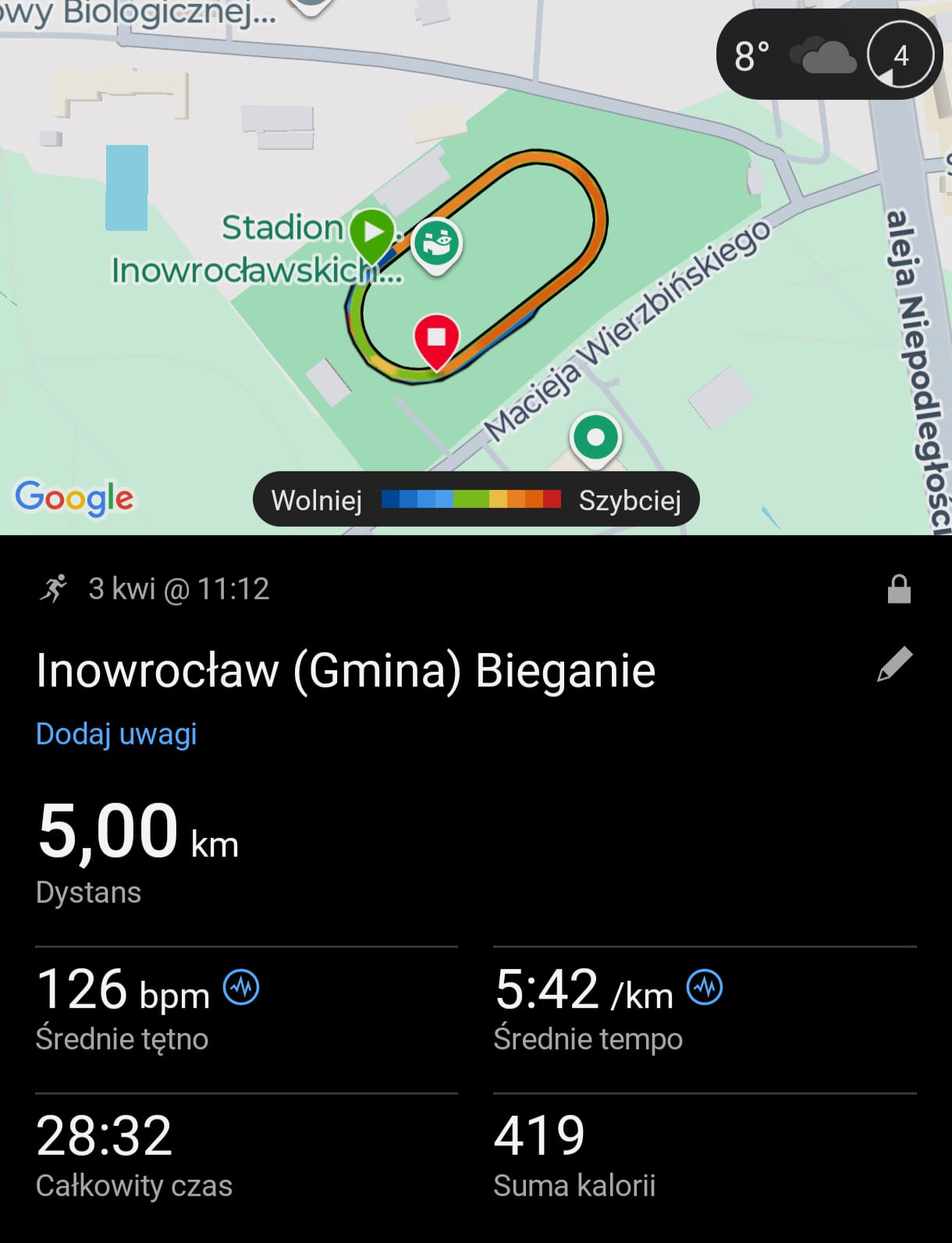Viewport: 952px width, 1243px height.
Task: Open the weather details widget
Action: pyautogui.click(x=829, y=55)
